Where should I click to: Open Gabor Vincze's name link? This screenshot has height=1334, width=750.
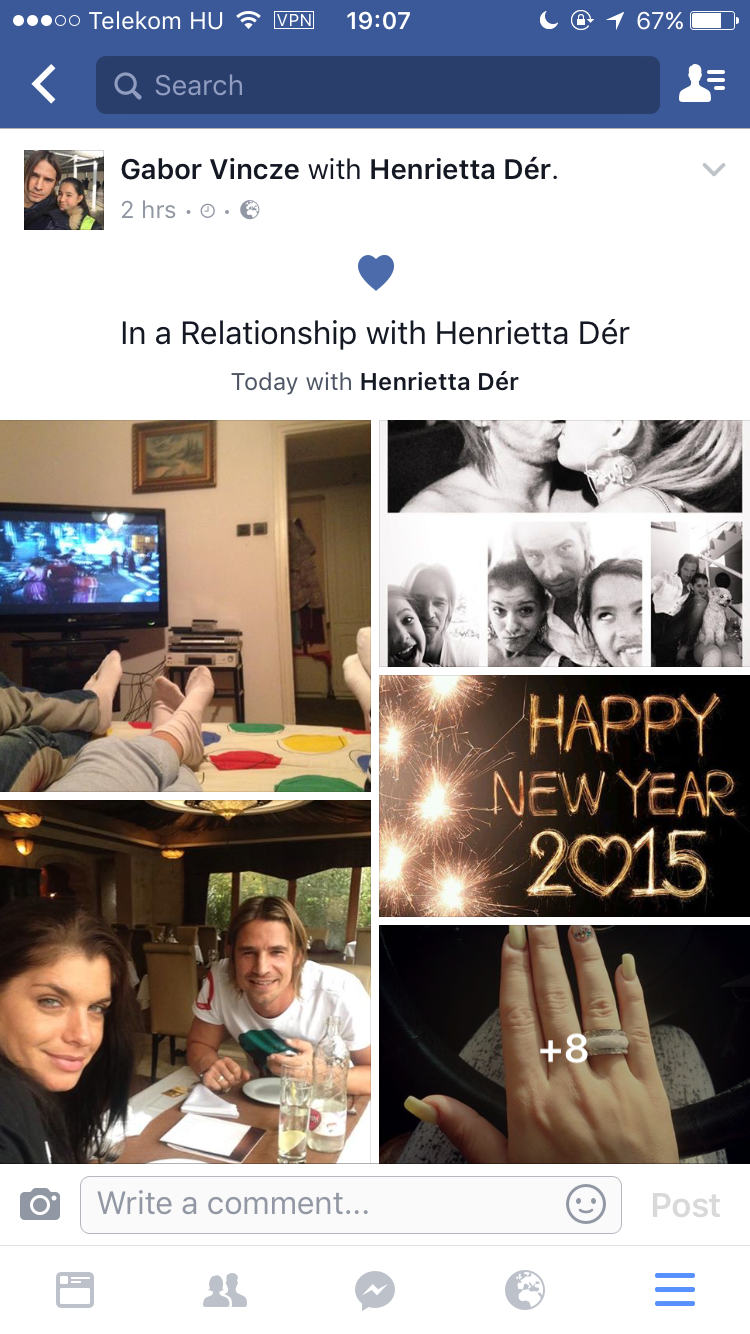point(210,169)
